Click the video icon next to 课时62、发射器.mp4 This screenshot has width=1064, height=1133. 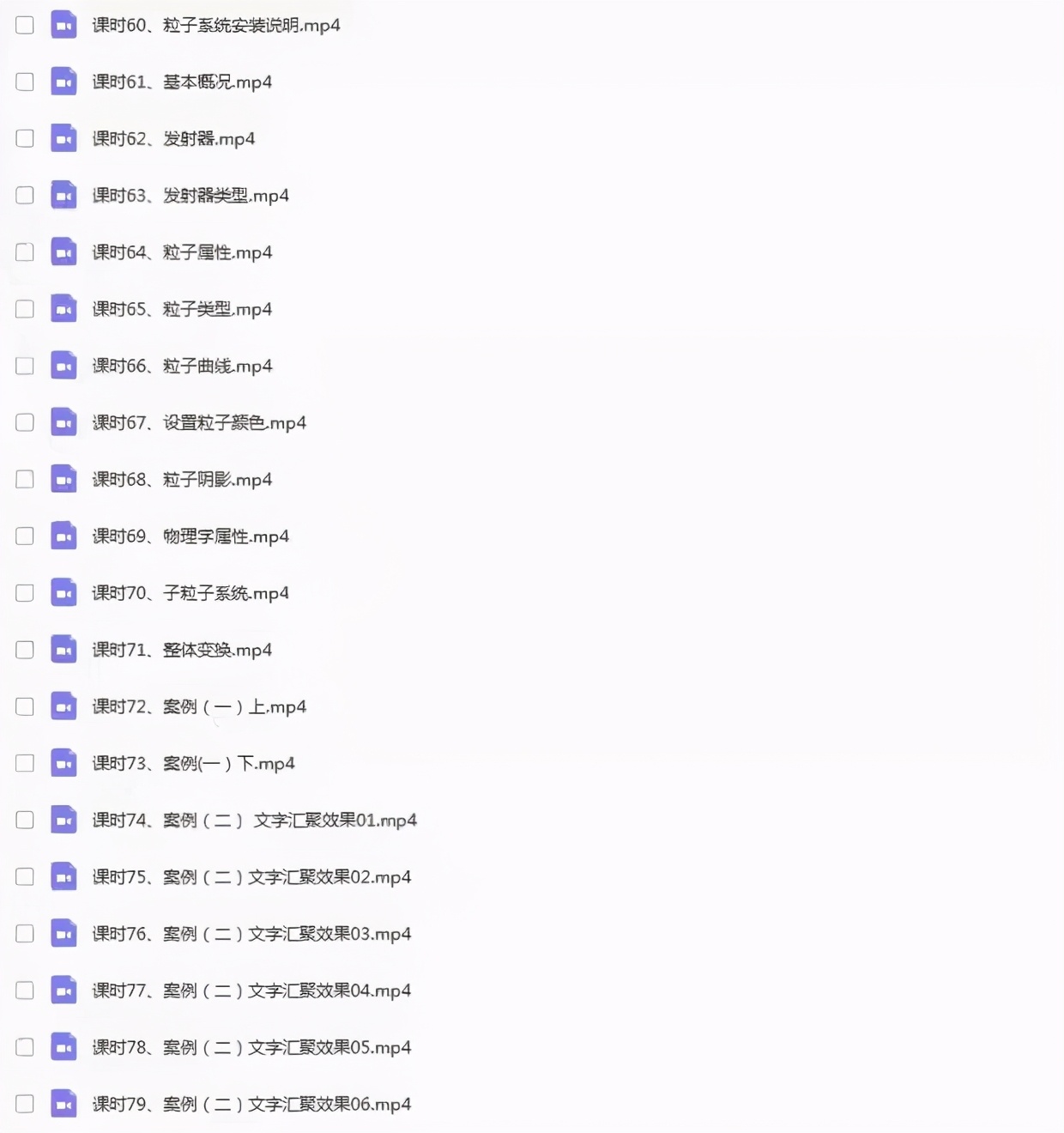click(x=63, y=137)
